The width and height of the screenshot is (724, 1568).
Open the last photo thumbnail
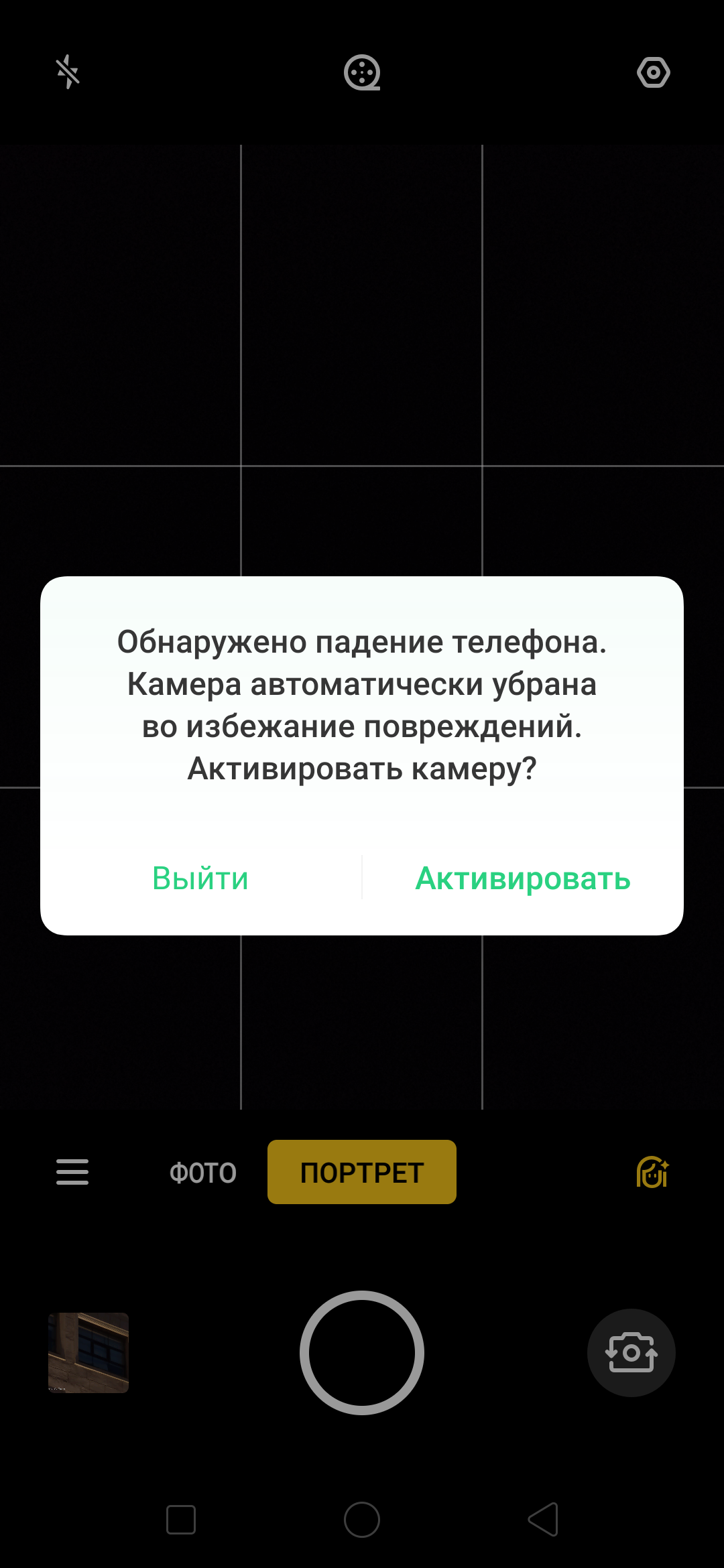click(88, 1352)
